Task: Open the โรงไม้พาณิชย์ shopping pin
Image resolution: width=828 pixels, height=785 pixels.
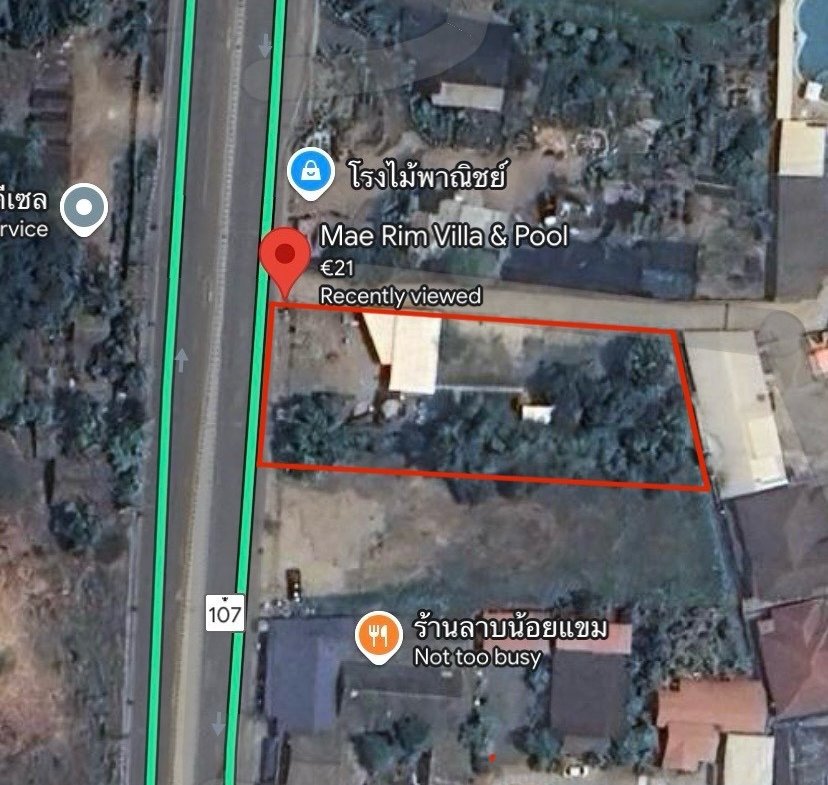Action: tap(311, 174)
